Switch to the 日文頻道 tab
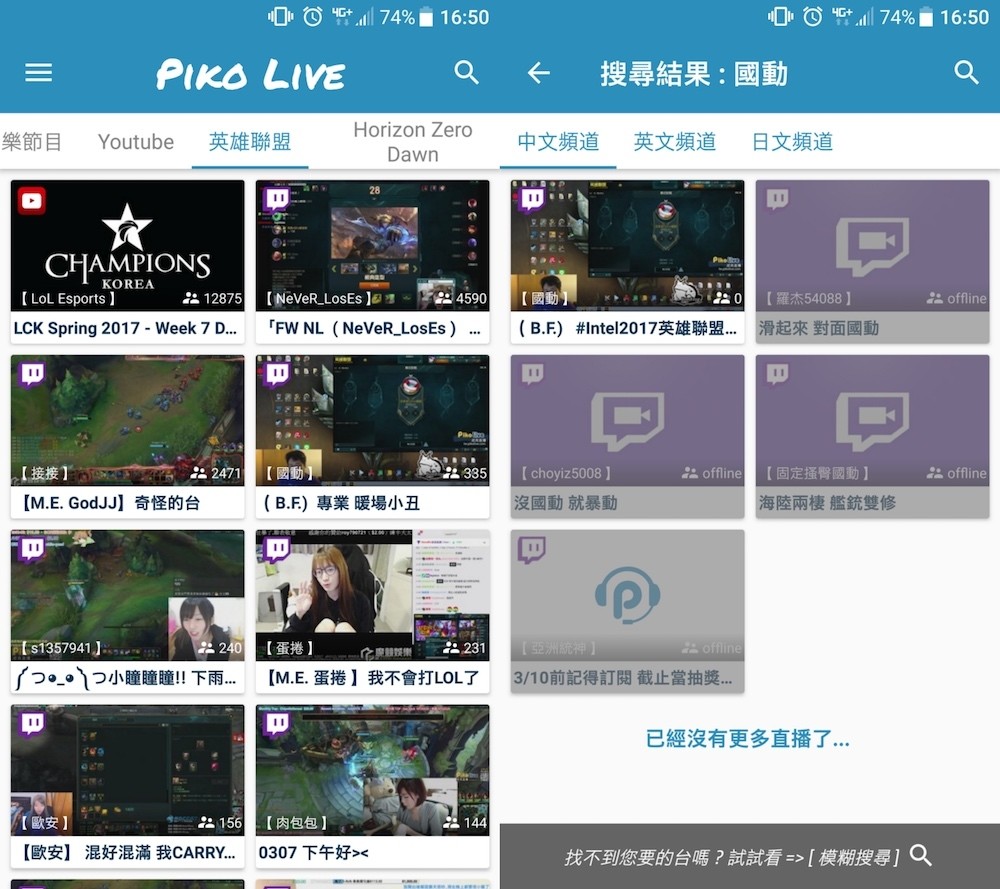The image size is (1000, 889). [x=792, y=142]
